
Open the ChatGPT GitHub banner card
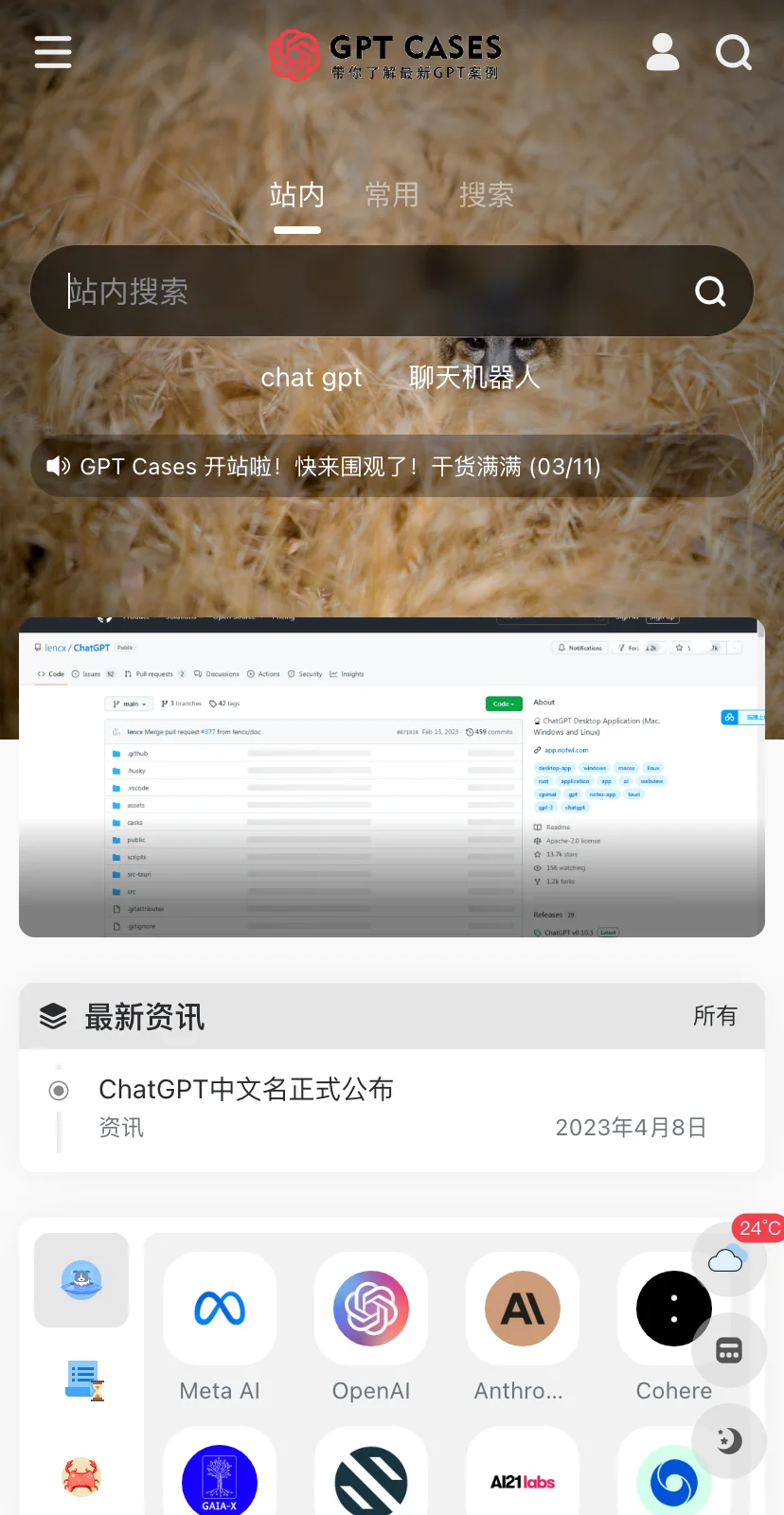click(x=392, y=776)
